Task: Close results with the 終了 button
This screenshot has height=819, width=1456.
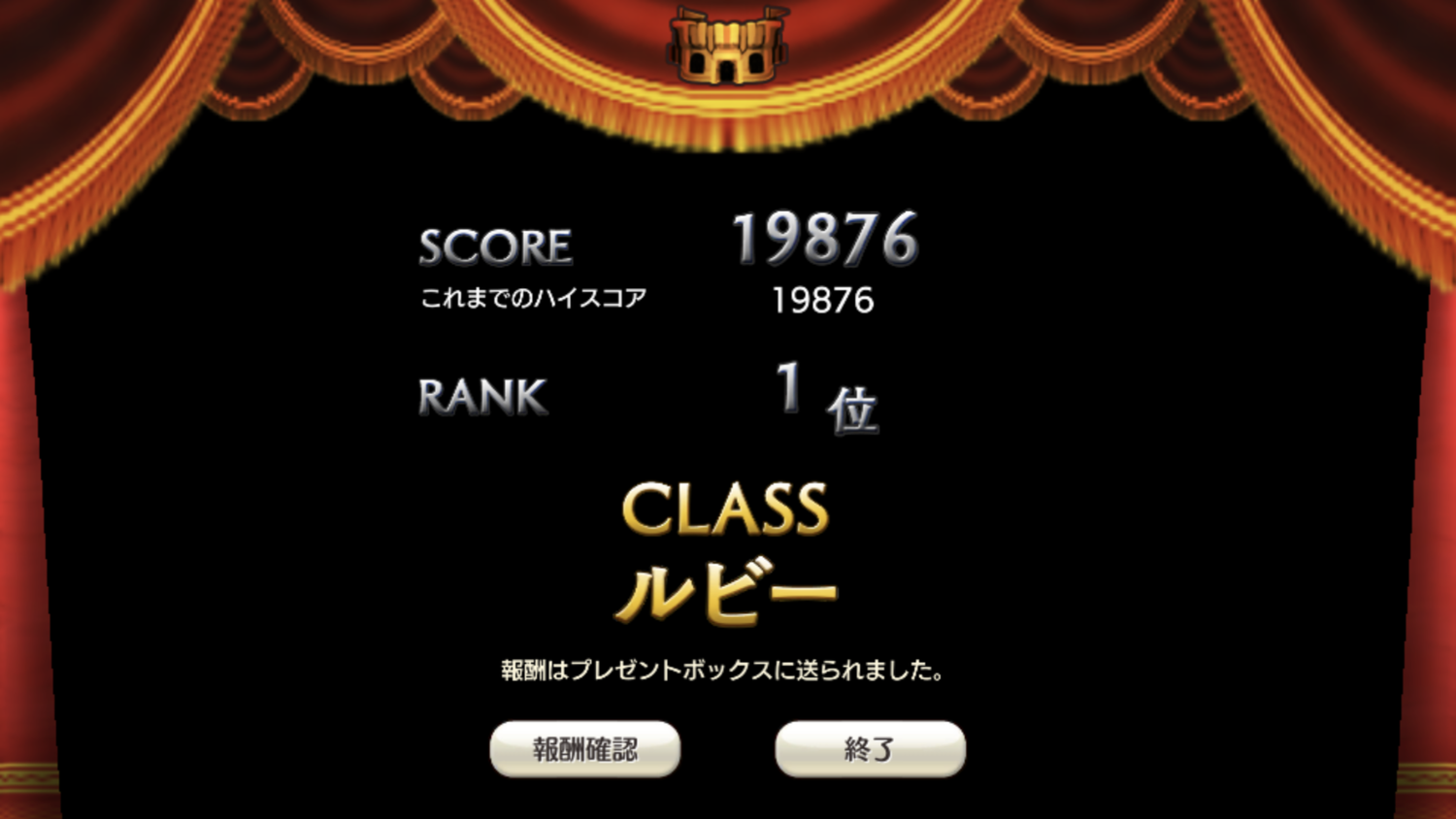Action: (x=870, y=748)
